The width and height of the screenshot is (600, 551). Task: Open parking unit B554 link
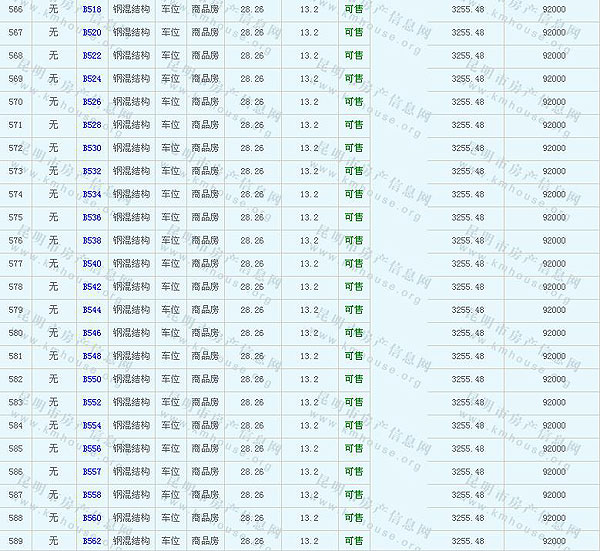point(92,425)
